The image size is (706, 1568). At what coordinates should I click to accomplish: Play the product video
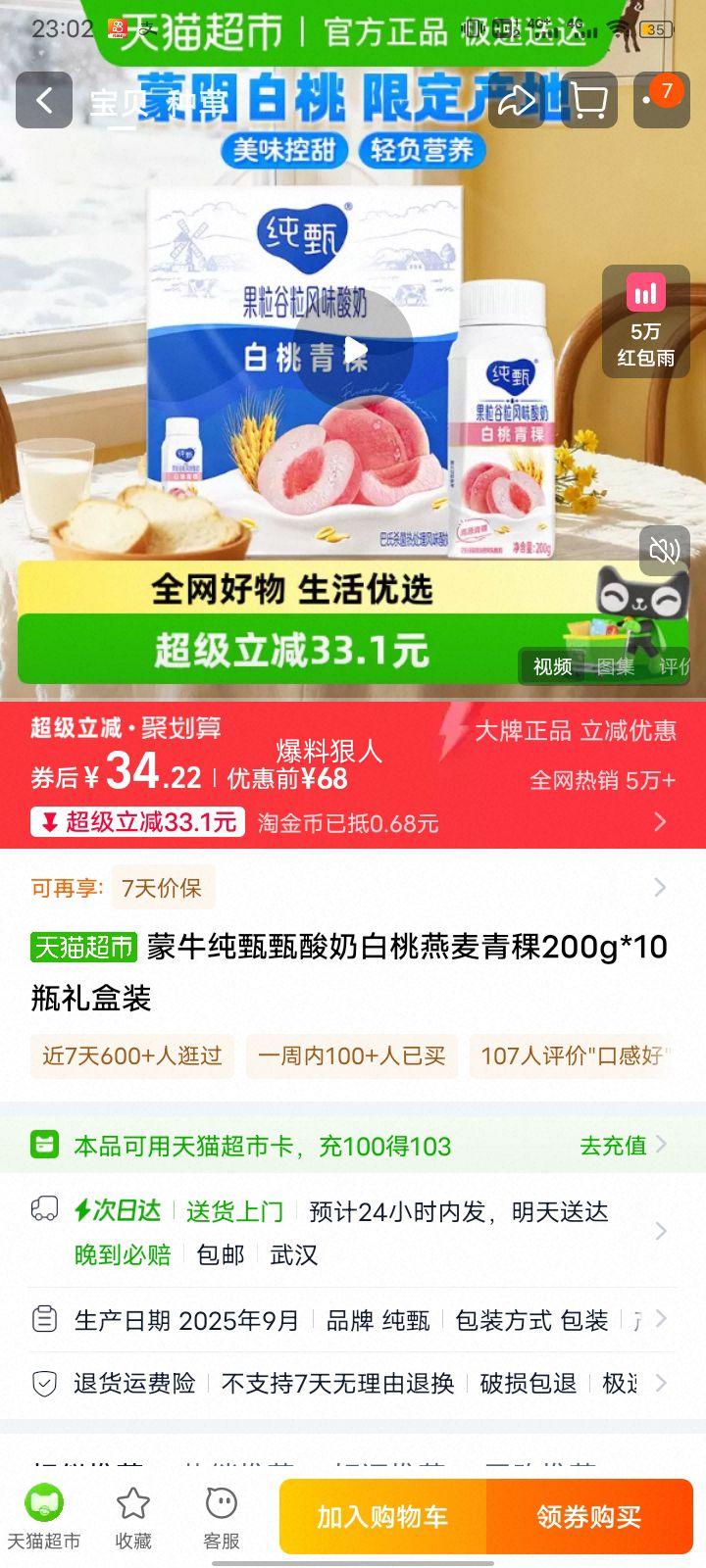click(x=359, y=349)
